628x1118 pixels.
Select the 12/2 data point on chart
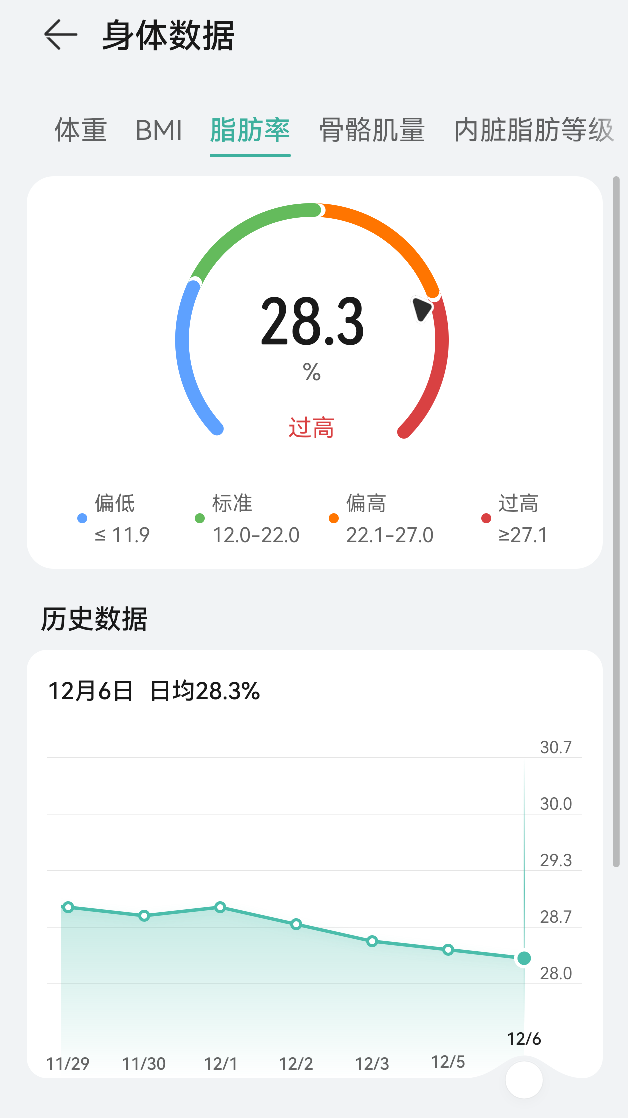(x=296, y=924)
